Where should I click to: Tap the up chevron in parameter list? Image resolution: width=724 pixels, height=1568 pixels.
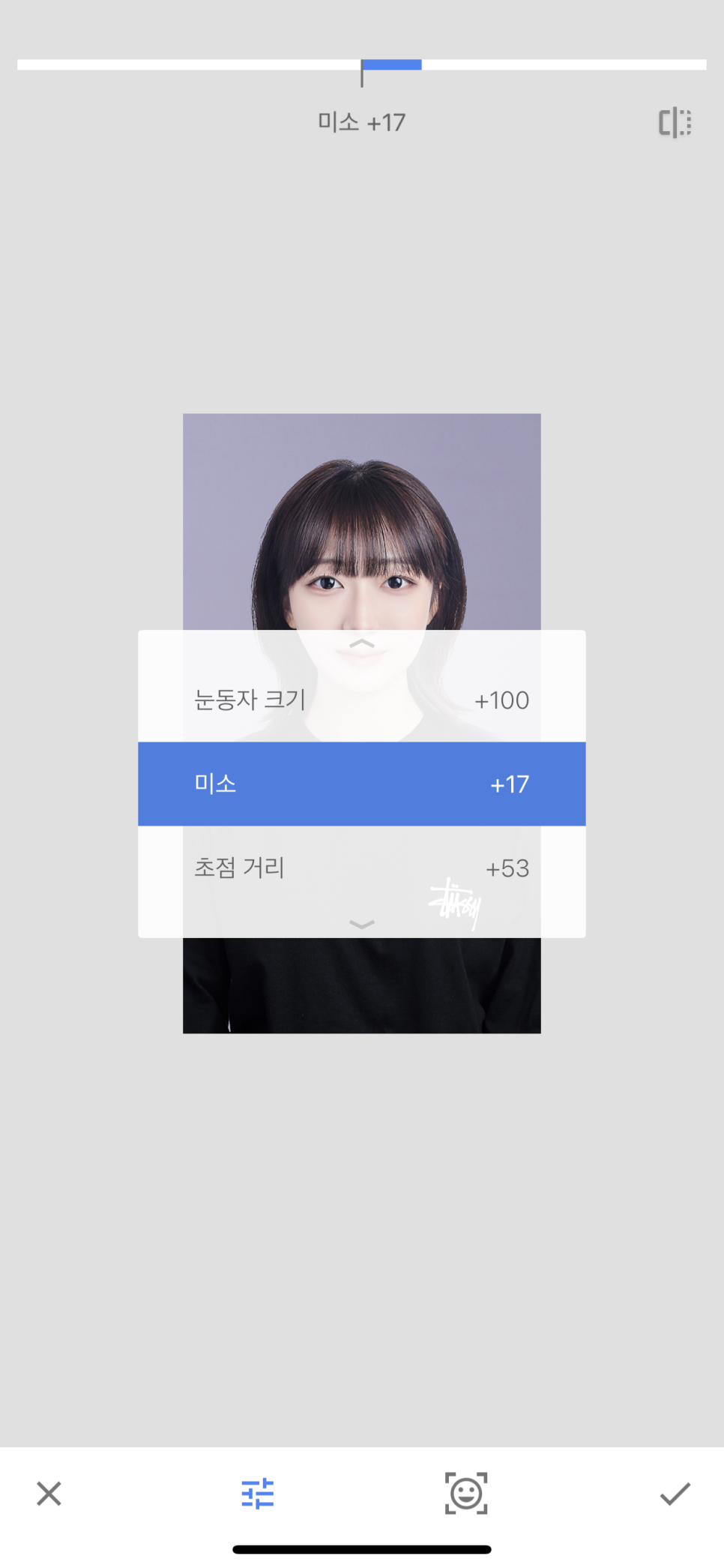tap(362, 644)
